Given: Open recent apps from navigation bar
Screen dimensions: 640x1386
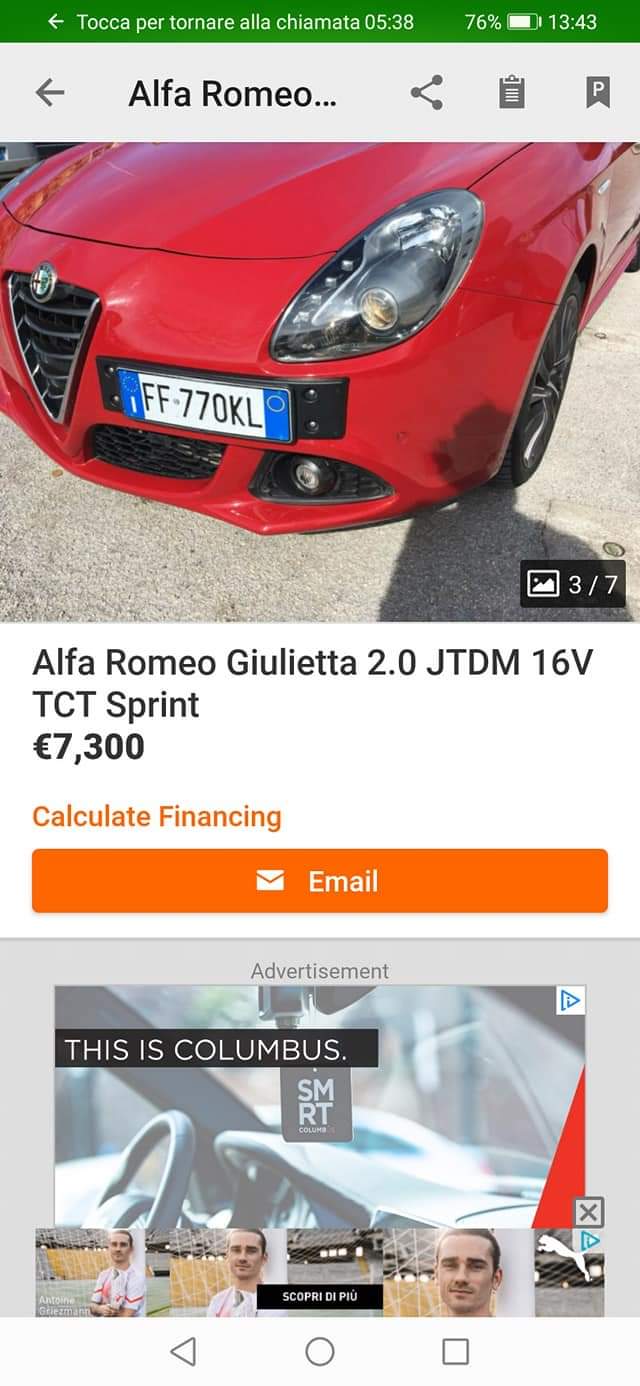Looking at the screenshot, I should point(456,1352).
